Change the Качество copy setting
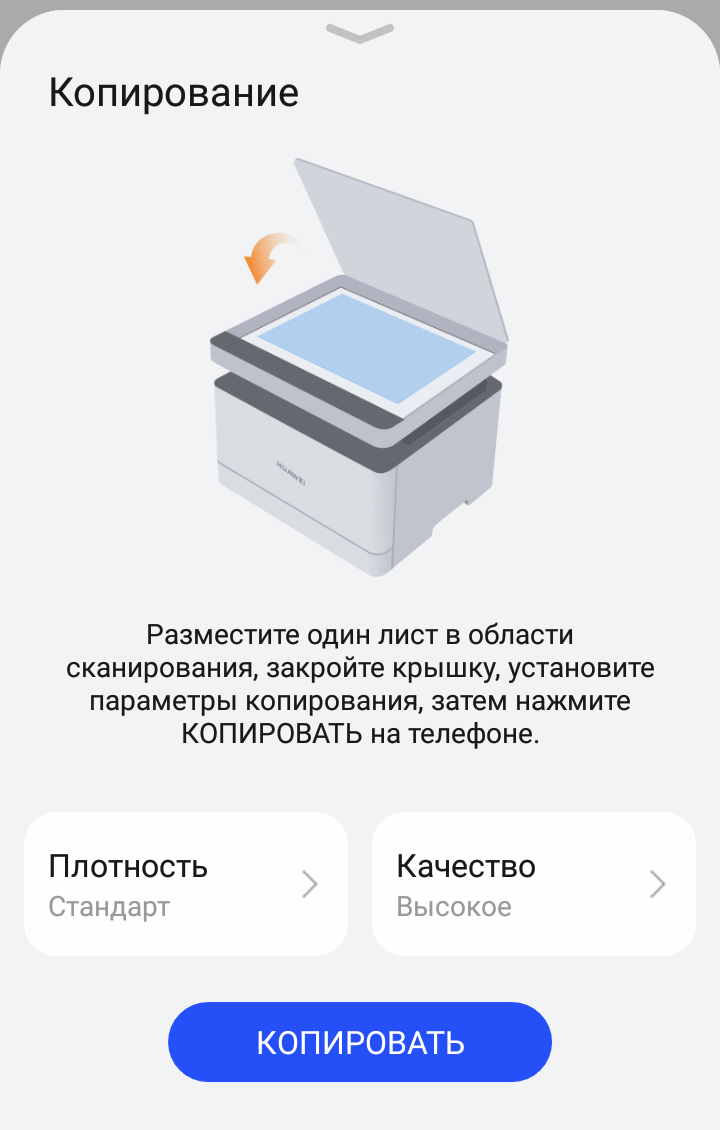The height and width of the screenshot is (1130, 720). 533,884
